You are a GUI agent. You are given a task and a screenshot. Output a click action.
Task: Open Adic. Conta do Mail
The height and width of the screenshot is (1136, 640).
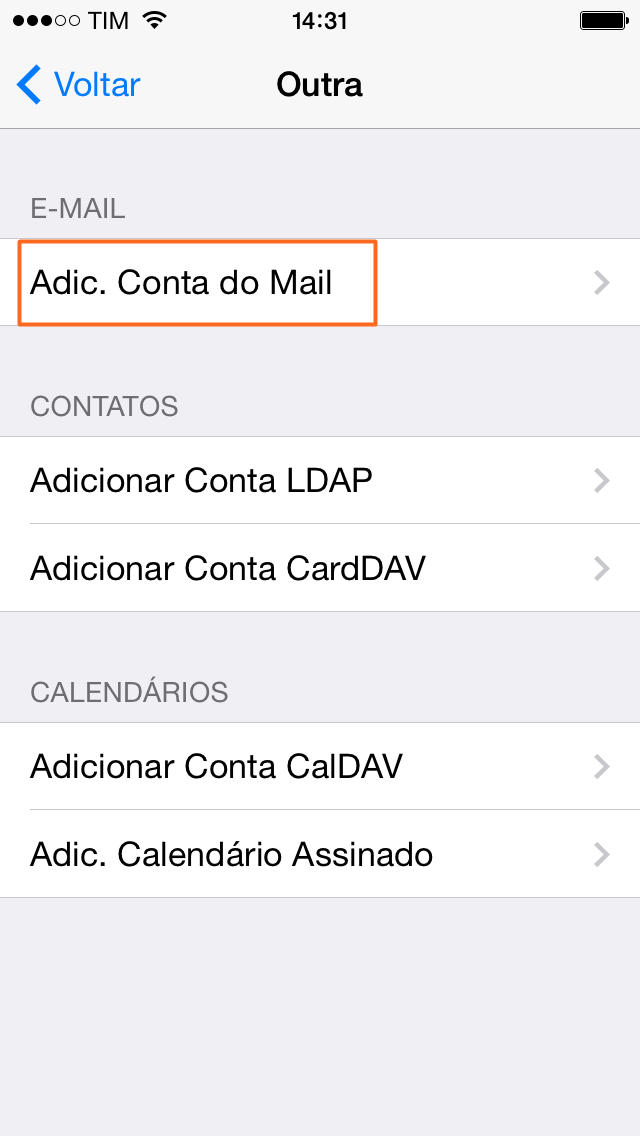(x=320, y=282)
